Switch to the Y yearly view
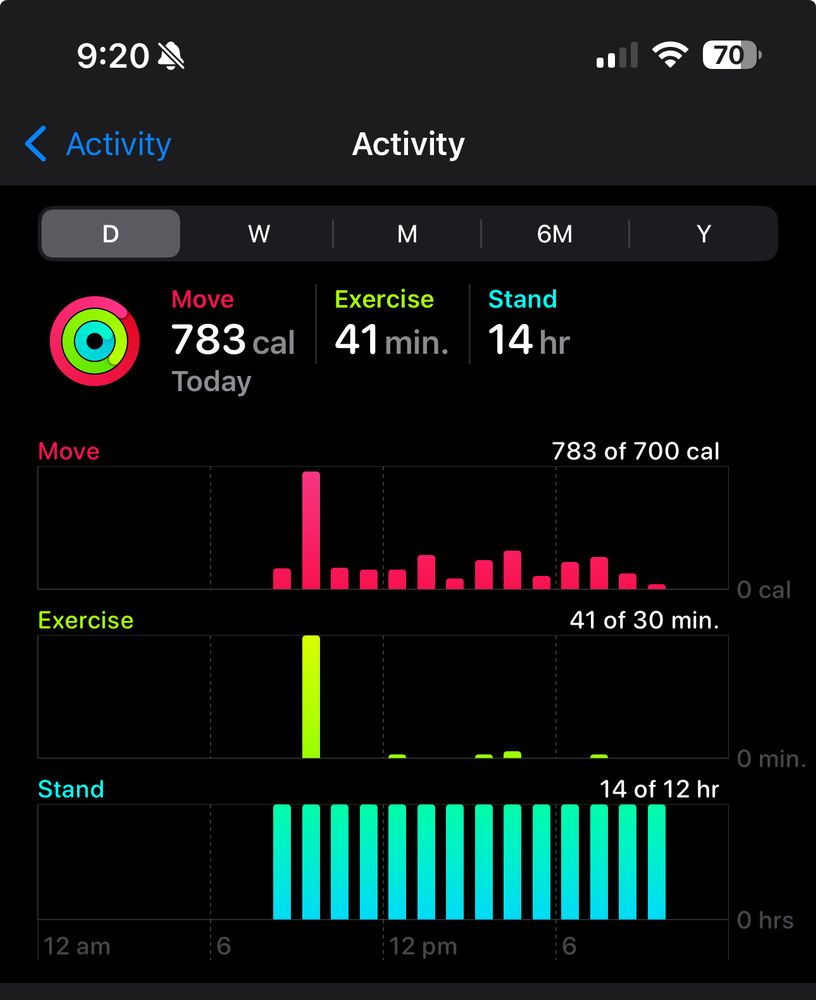The image size is (816, 1000). (x=703, y=234)
